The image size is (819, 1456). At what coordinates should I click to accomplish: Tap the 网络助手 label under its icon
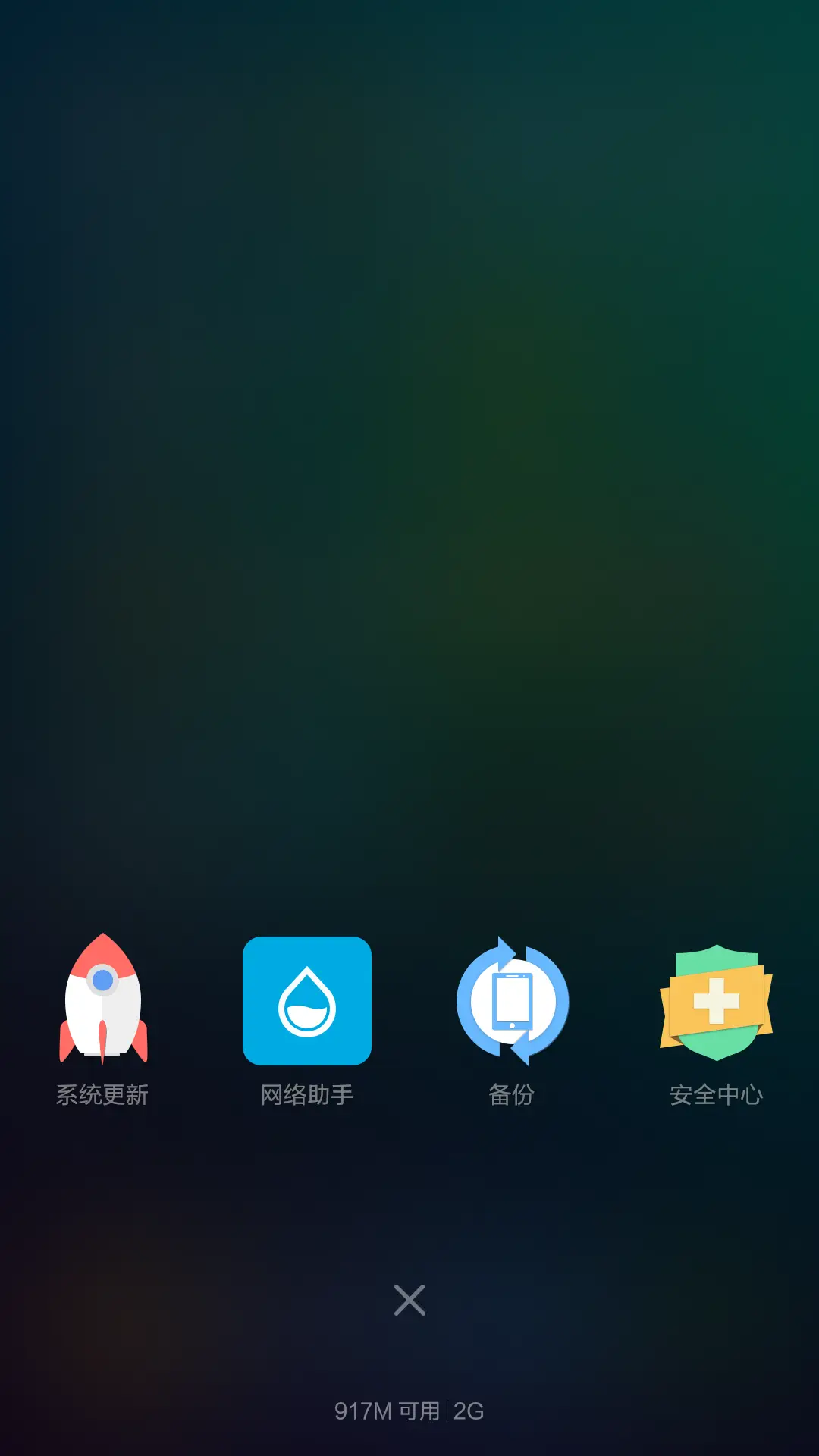[x=307, y=1094]
